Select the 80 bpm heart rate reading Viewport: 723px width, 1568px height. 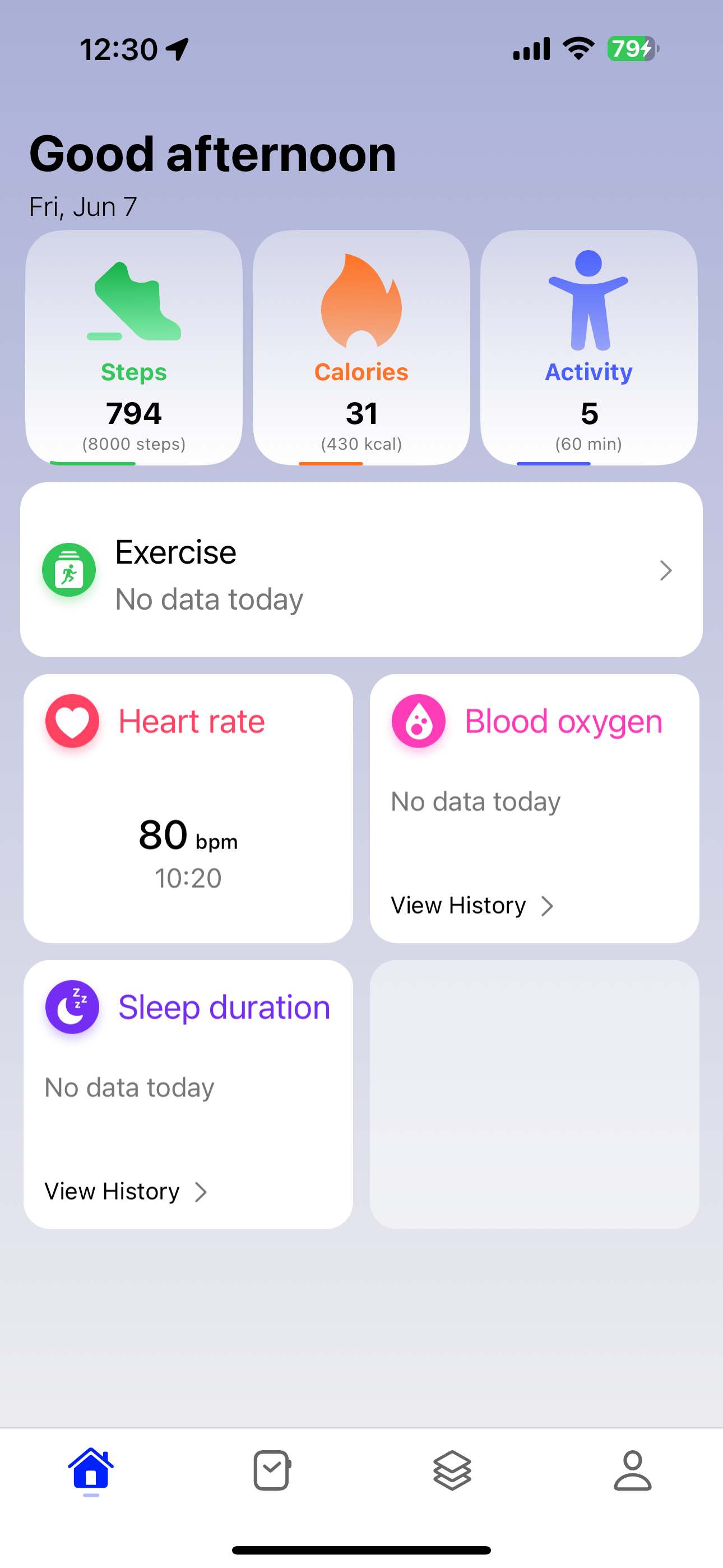[187, 835]
